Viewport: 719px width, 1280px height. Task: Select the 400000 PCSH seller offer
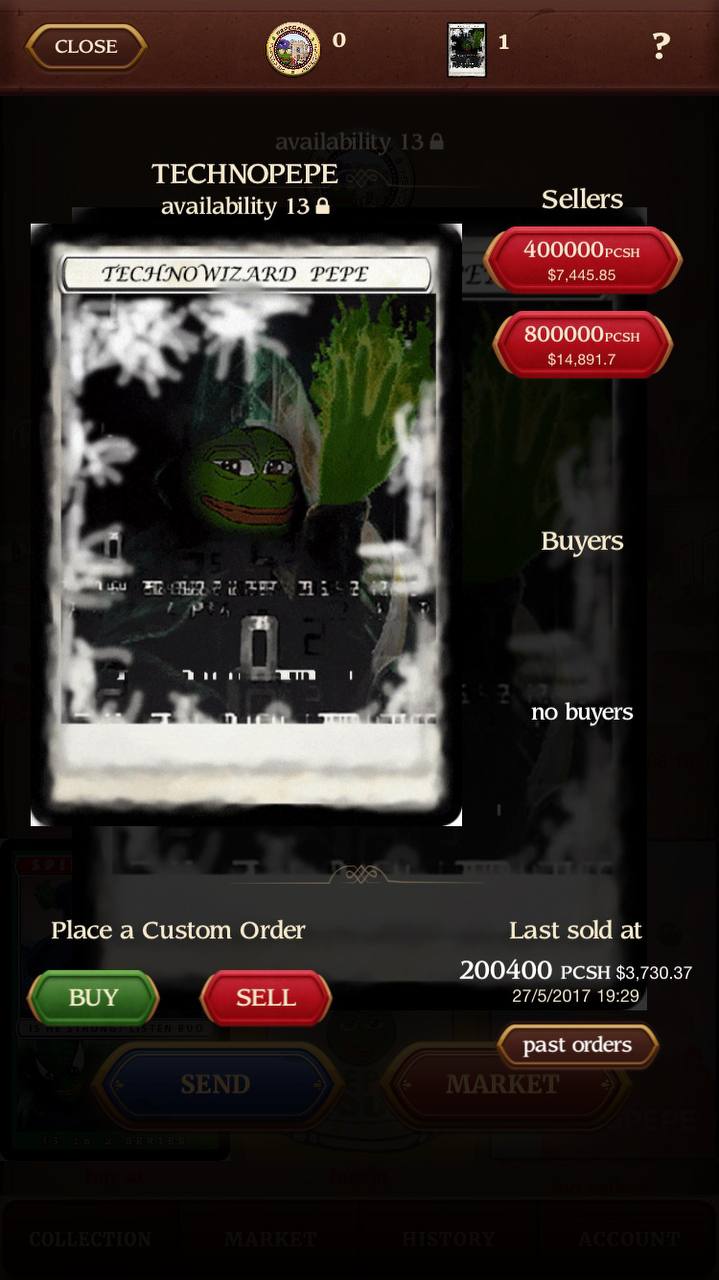pyautogui.click(x=582, y=261)
